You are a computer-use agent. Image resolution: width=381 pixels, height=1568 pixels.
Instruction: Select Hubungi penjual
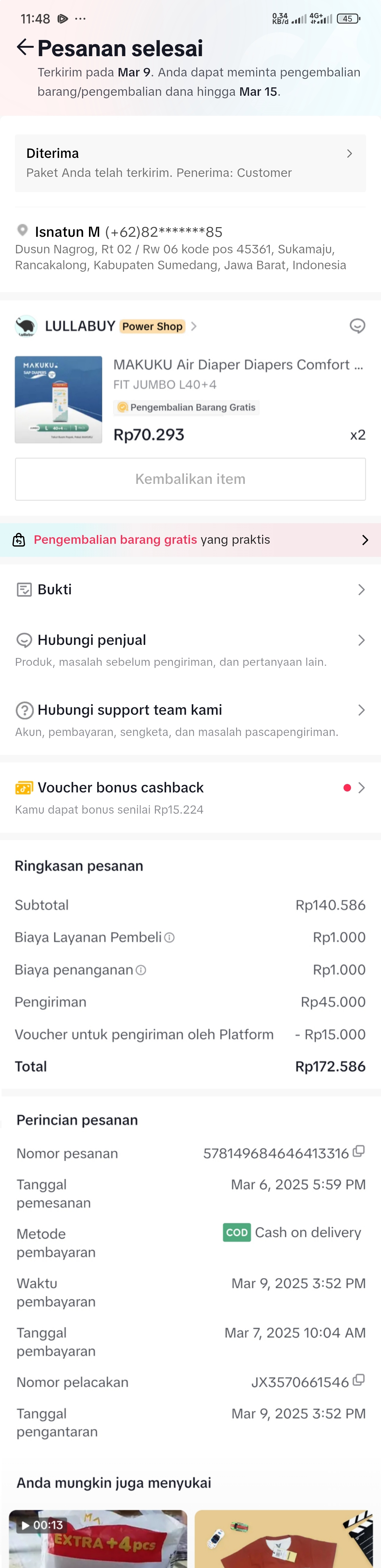tap(190, 649)
